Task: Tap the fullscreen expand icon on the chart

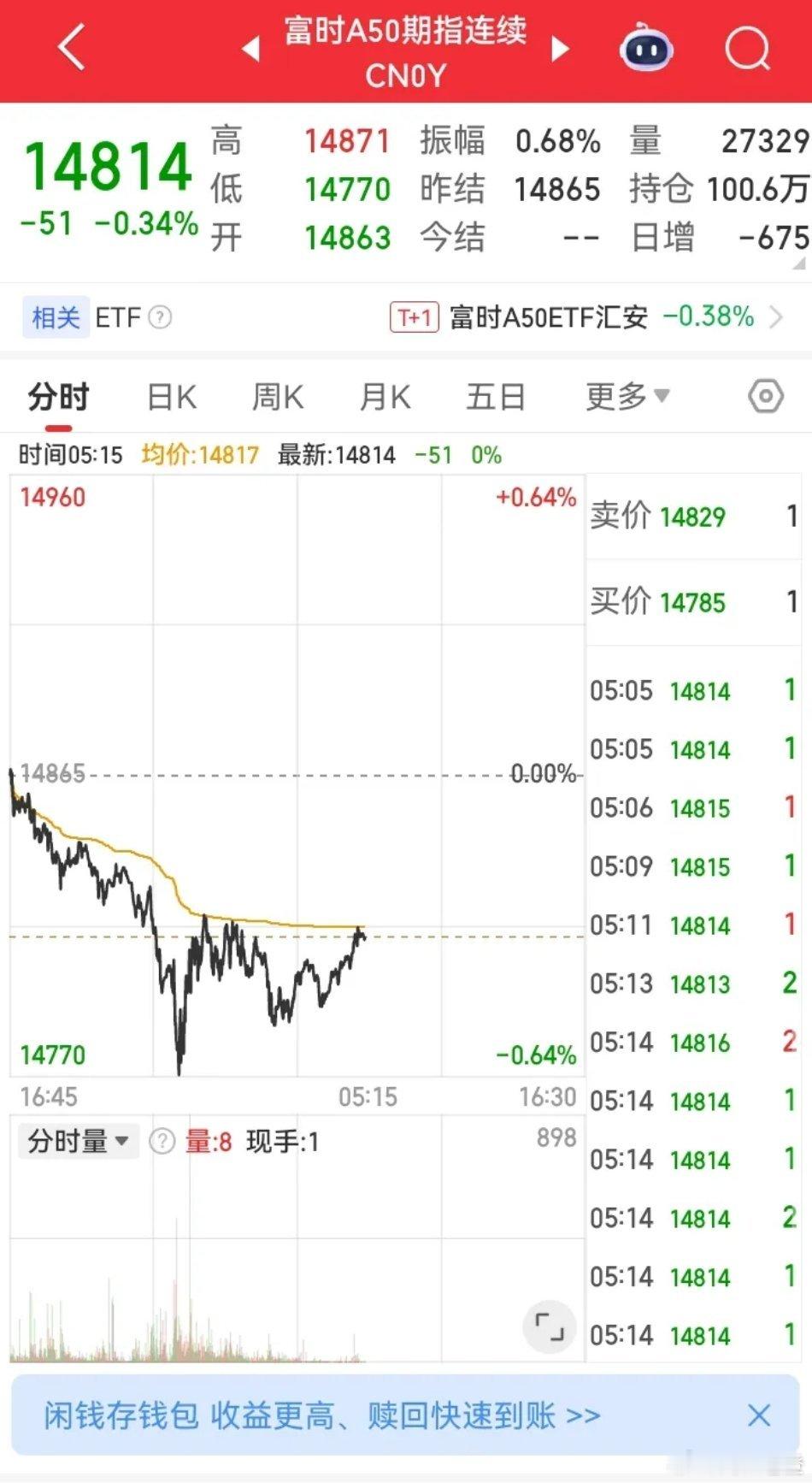Action: pos(550,1328)
